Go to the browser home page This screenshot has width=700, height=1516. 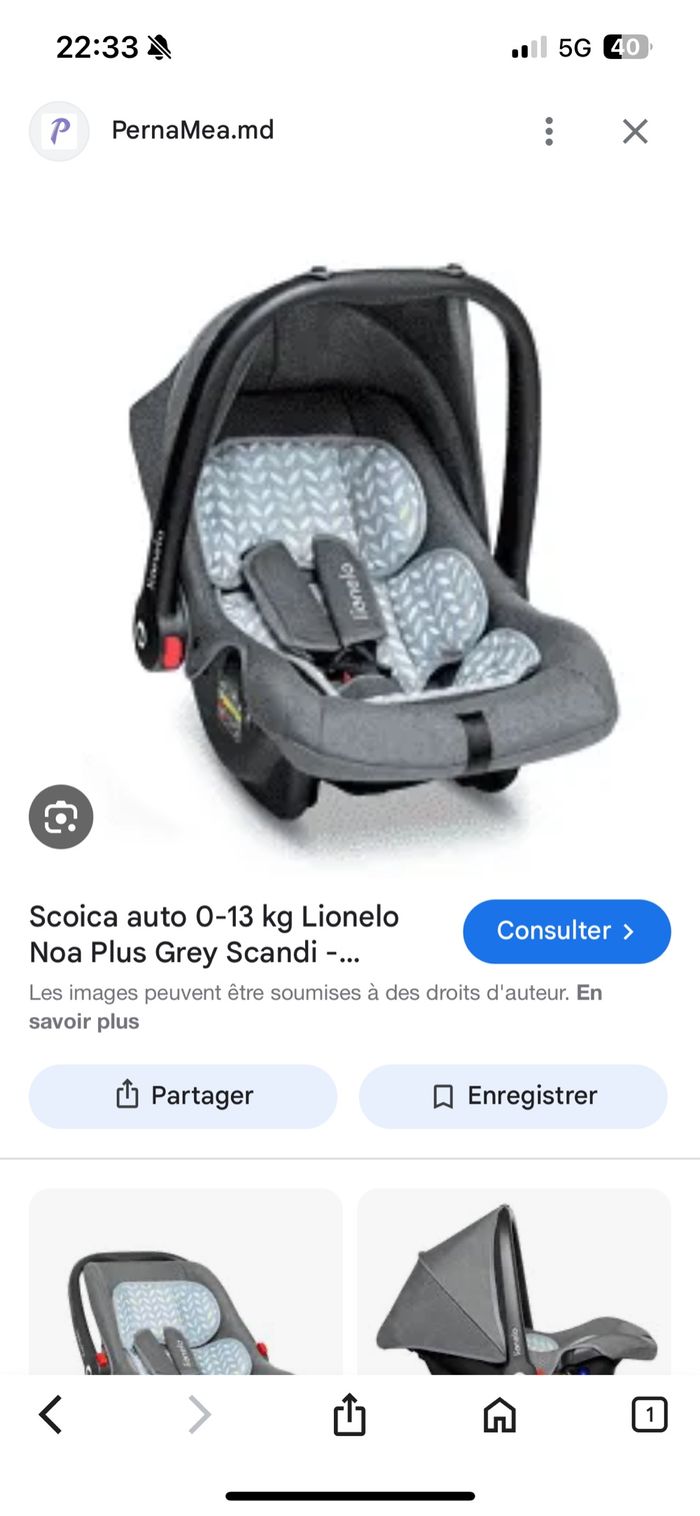click(499, 1415)
